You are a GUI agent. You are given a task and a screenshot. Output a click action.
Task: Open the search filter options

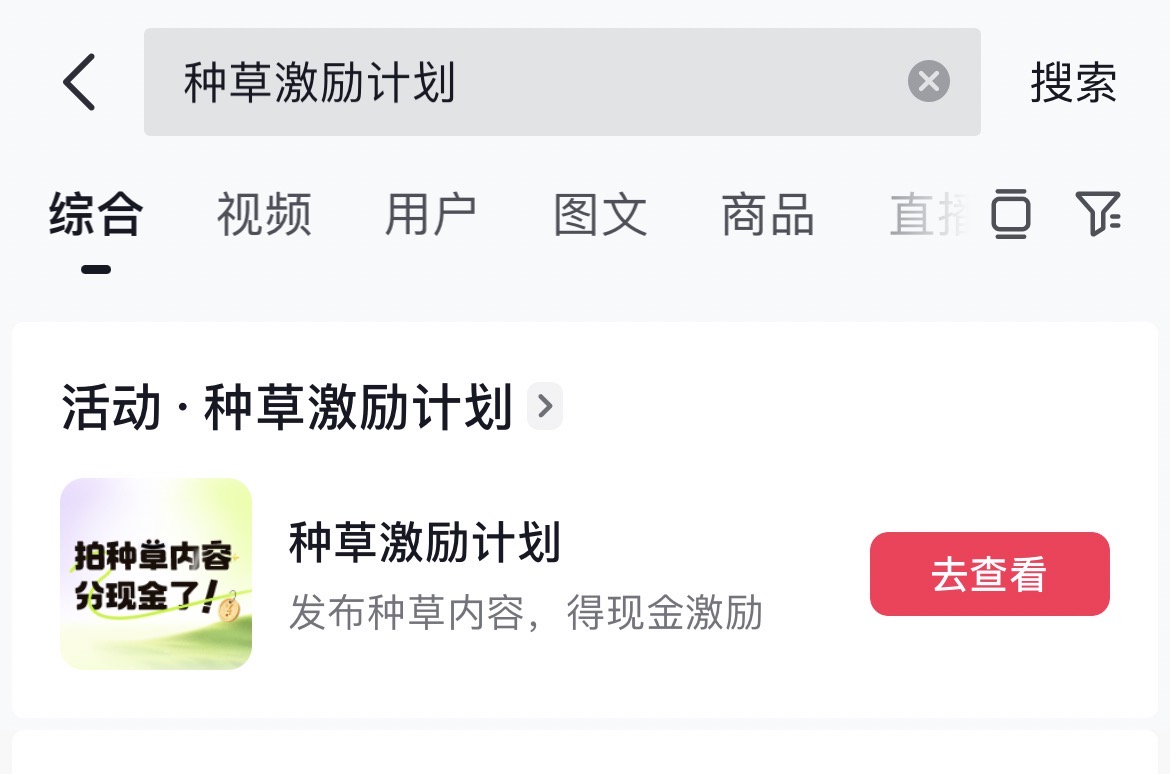coord(1097,214)
